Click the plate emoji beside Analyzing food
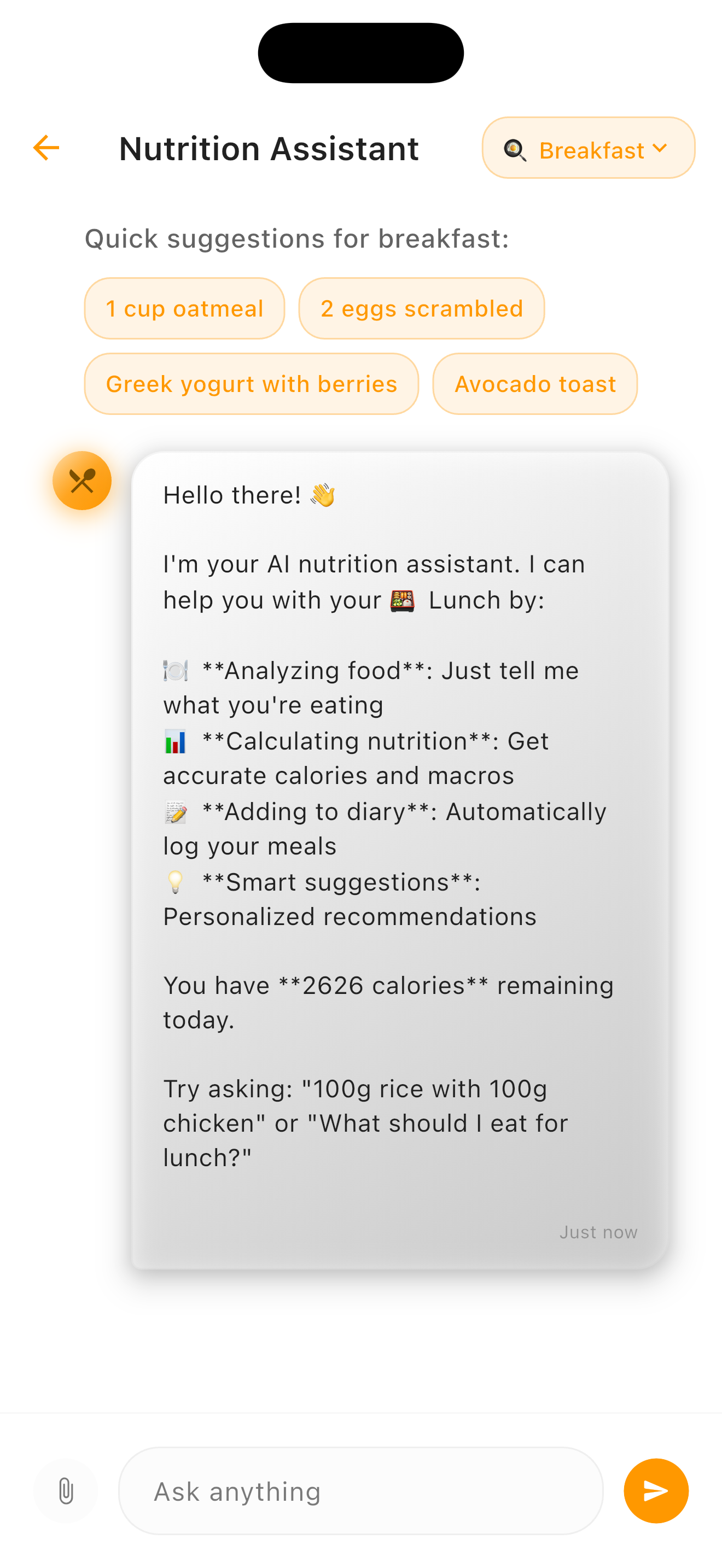The image size is (722, 1568). tap(176, 670)
